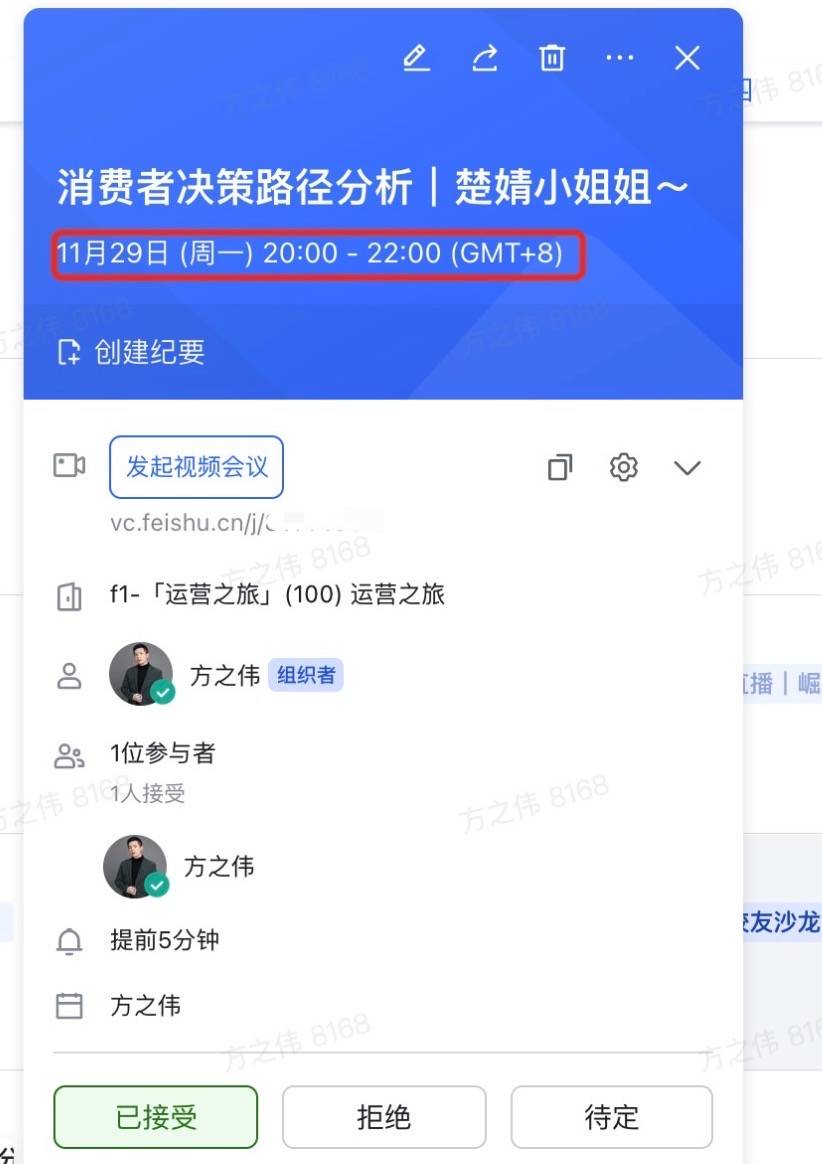Start video meeting with 发起视频会议
This screenshot has height=1164, width=822.
pos(196,467)
